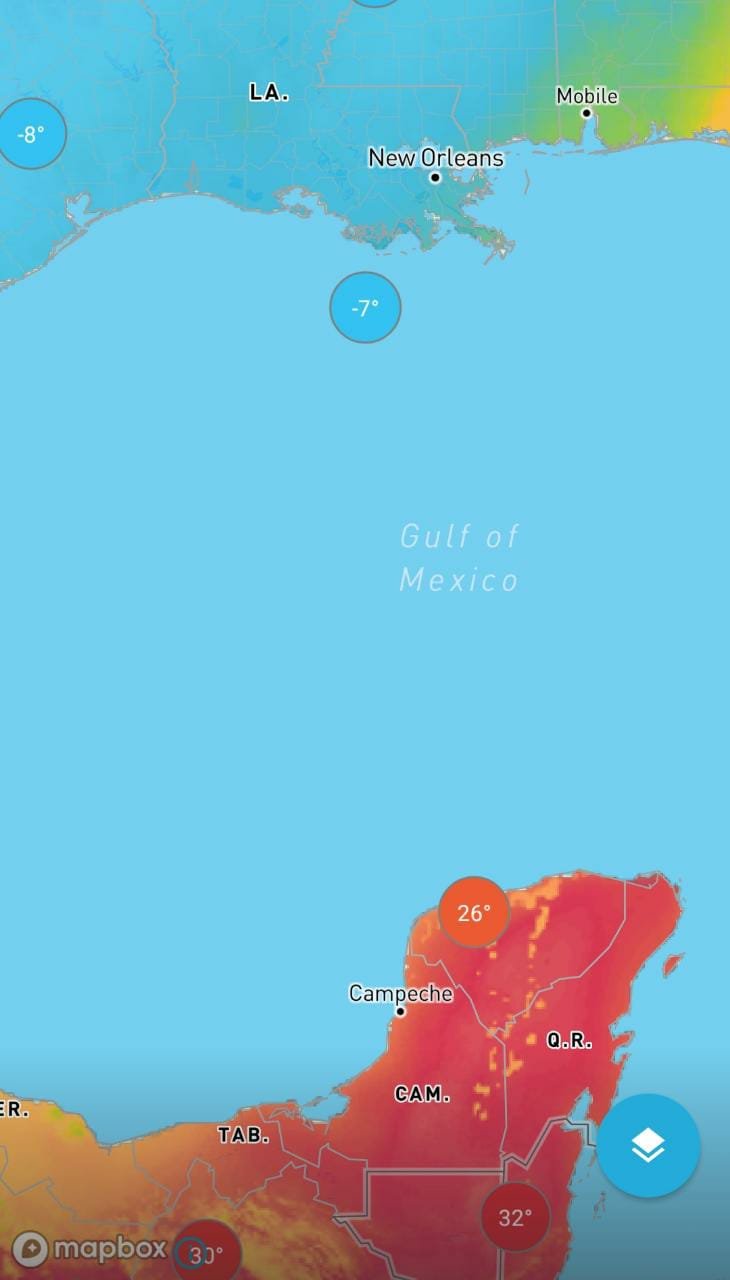Tap the -7° temperature marker
This screenshot has height=1280, width=730.
point(365,308)
